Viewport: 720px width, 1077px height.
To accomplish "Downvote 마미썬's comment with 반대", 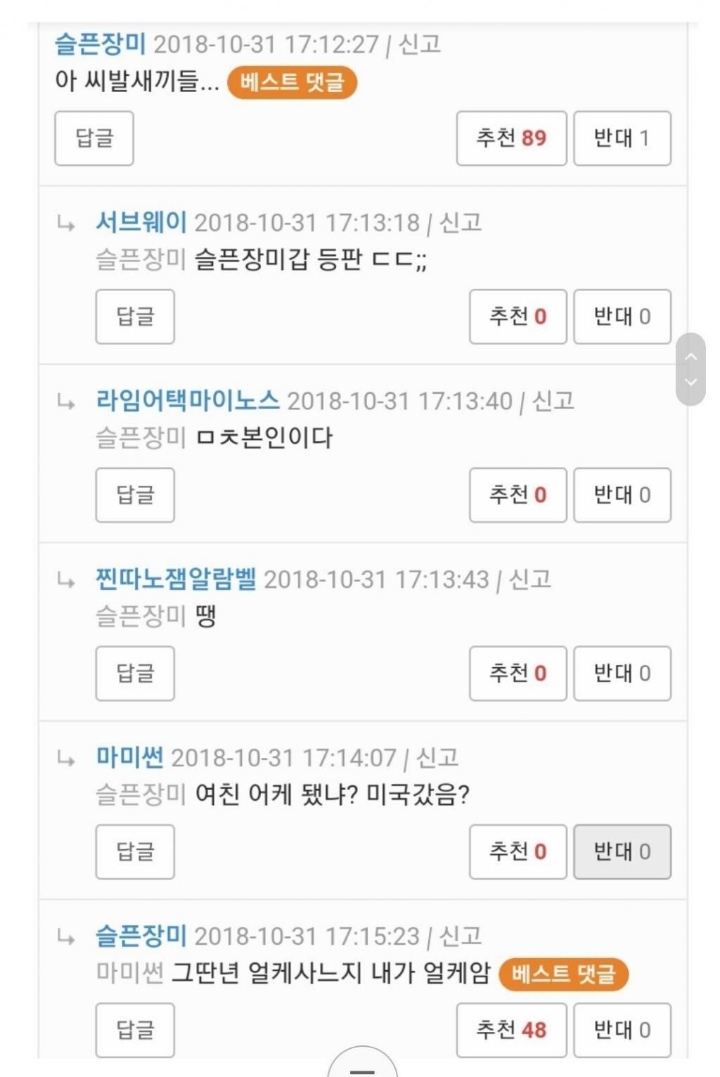I will [621, 852].
